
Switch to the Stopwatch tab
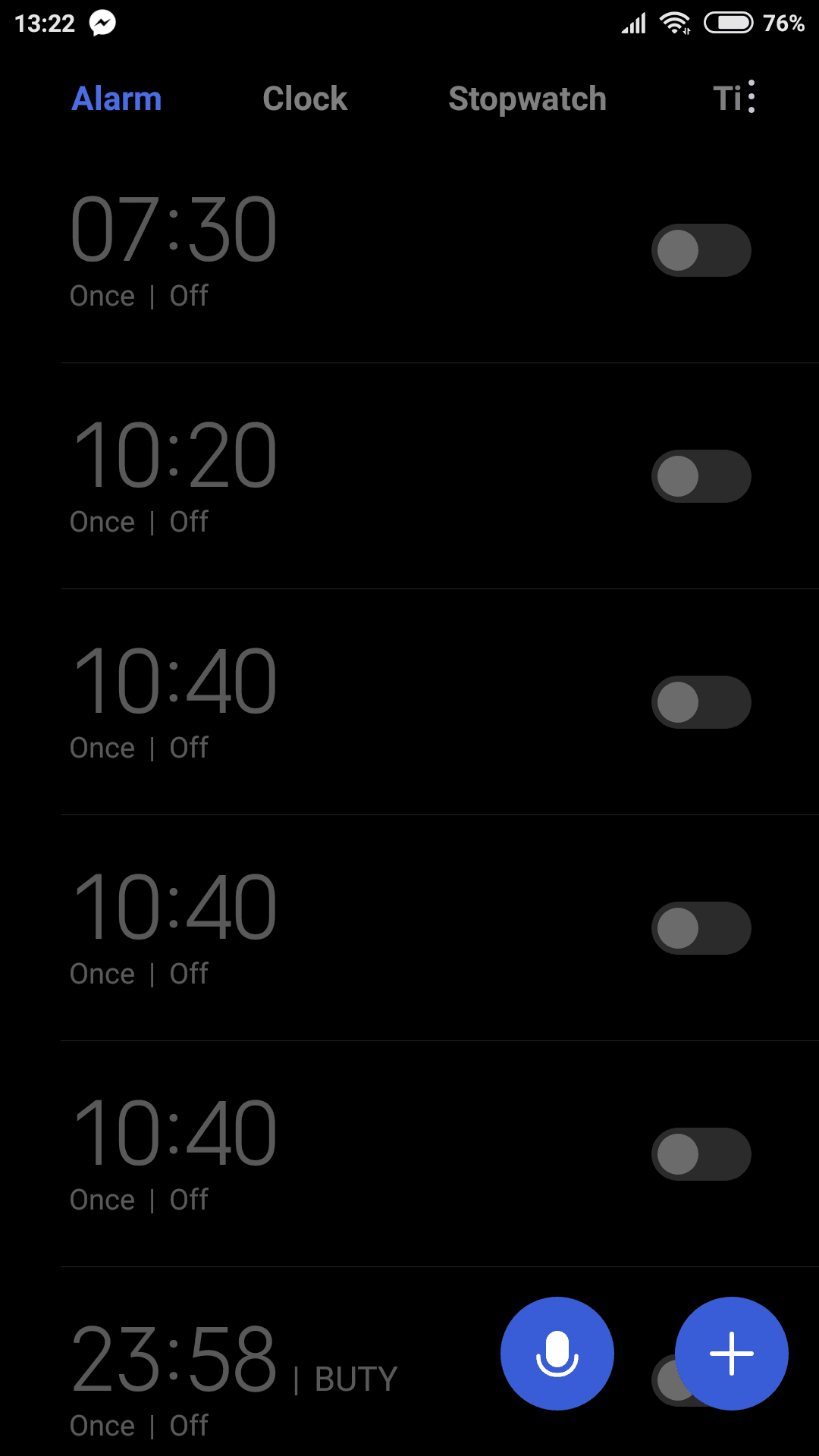coord(527,99)
